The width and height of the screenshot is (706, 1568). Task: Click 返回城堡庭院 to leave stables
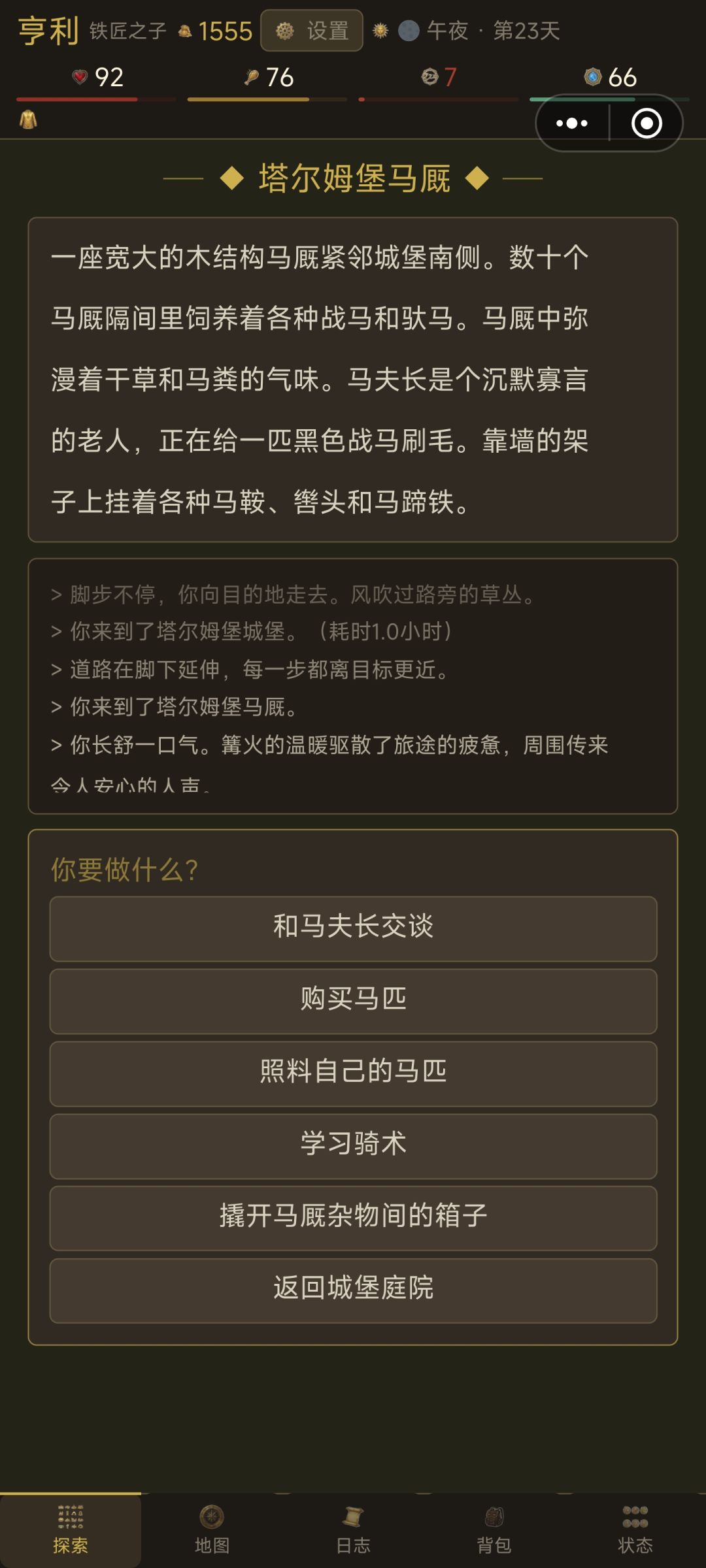point(353,1290)
